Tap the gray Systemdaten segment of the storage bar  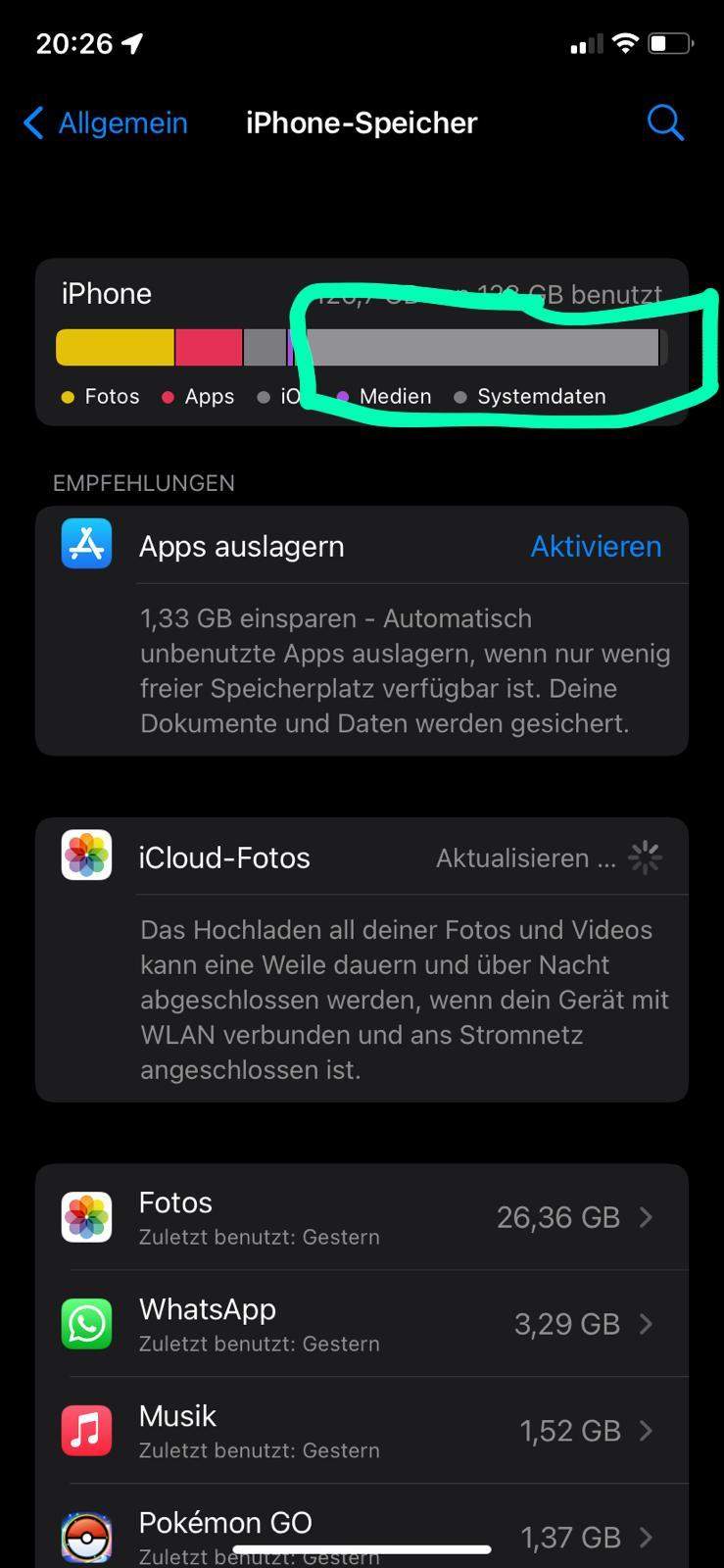pos(480,346)
